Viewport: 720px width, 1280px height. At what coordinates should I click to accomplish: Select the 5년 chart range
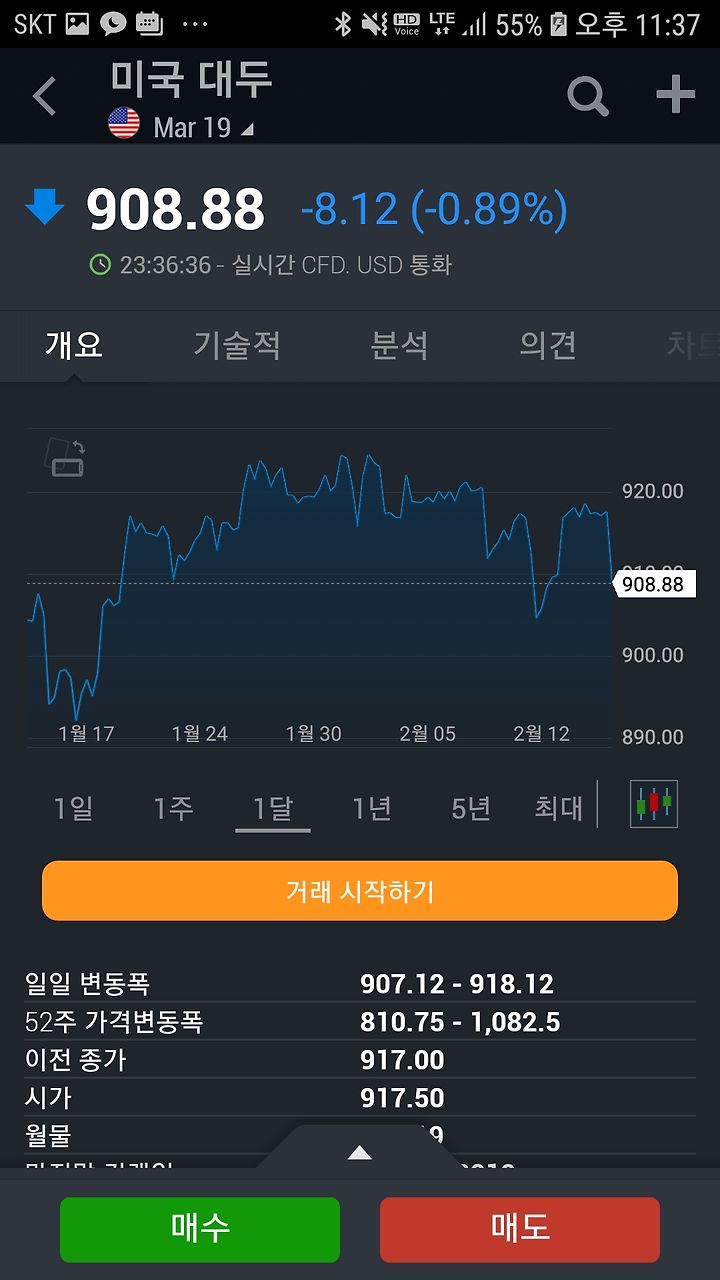tap(471, 808)
